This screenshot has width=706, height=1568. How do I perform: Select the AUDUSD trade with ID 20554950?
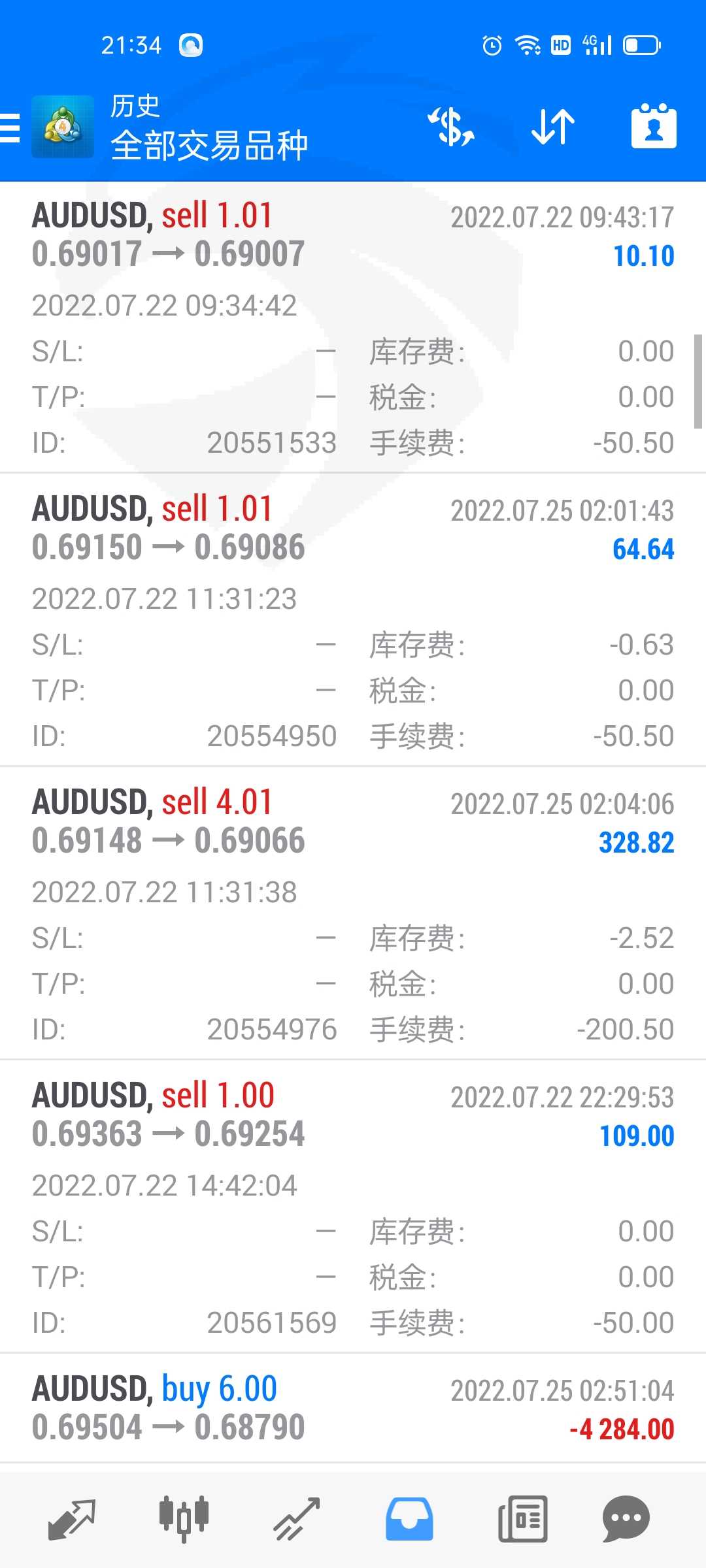(353, 621)
